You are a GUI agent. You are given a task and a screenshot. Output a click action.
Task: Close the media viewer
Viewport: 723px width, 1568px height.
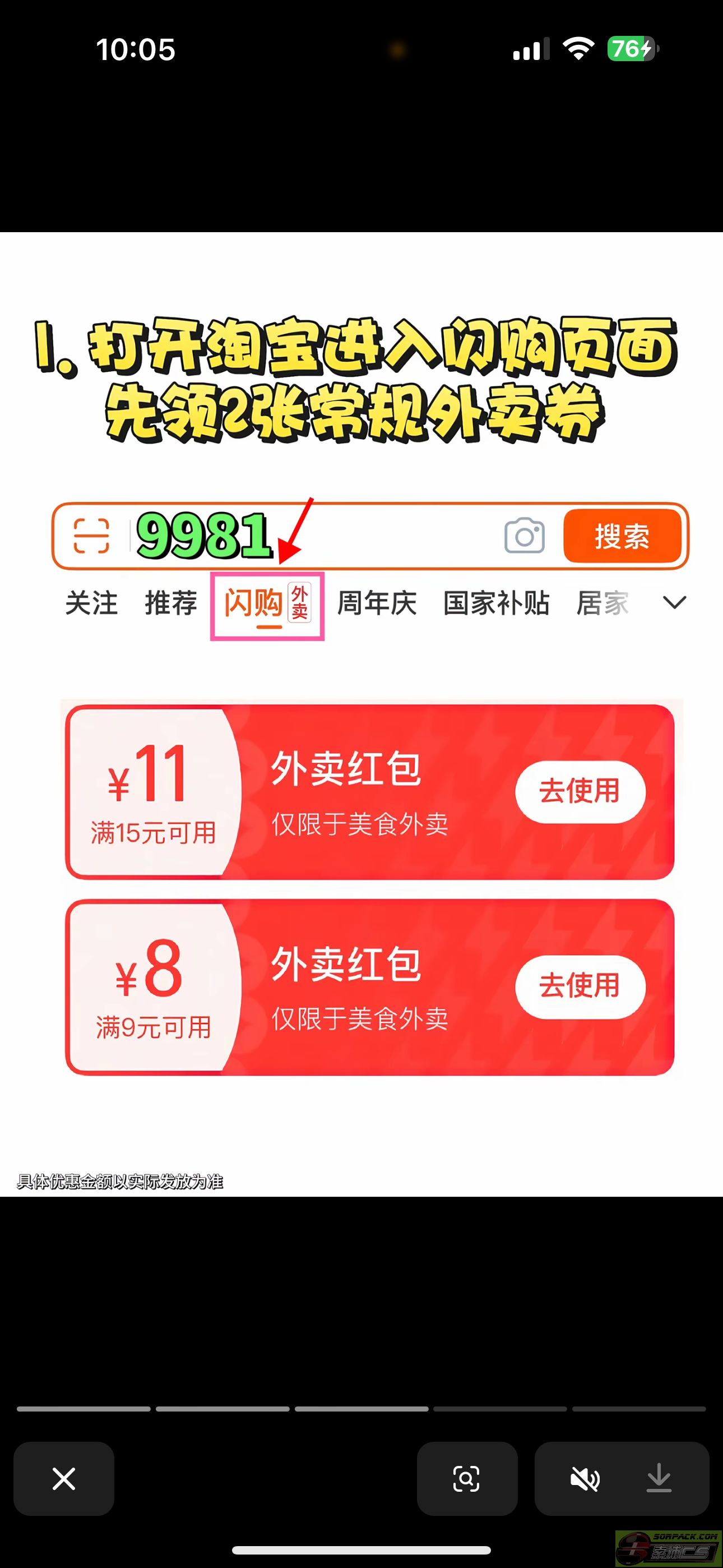click(x=64, y=1478)
